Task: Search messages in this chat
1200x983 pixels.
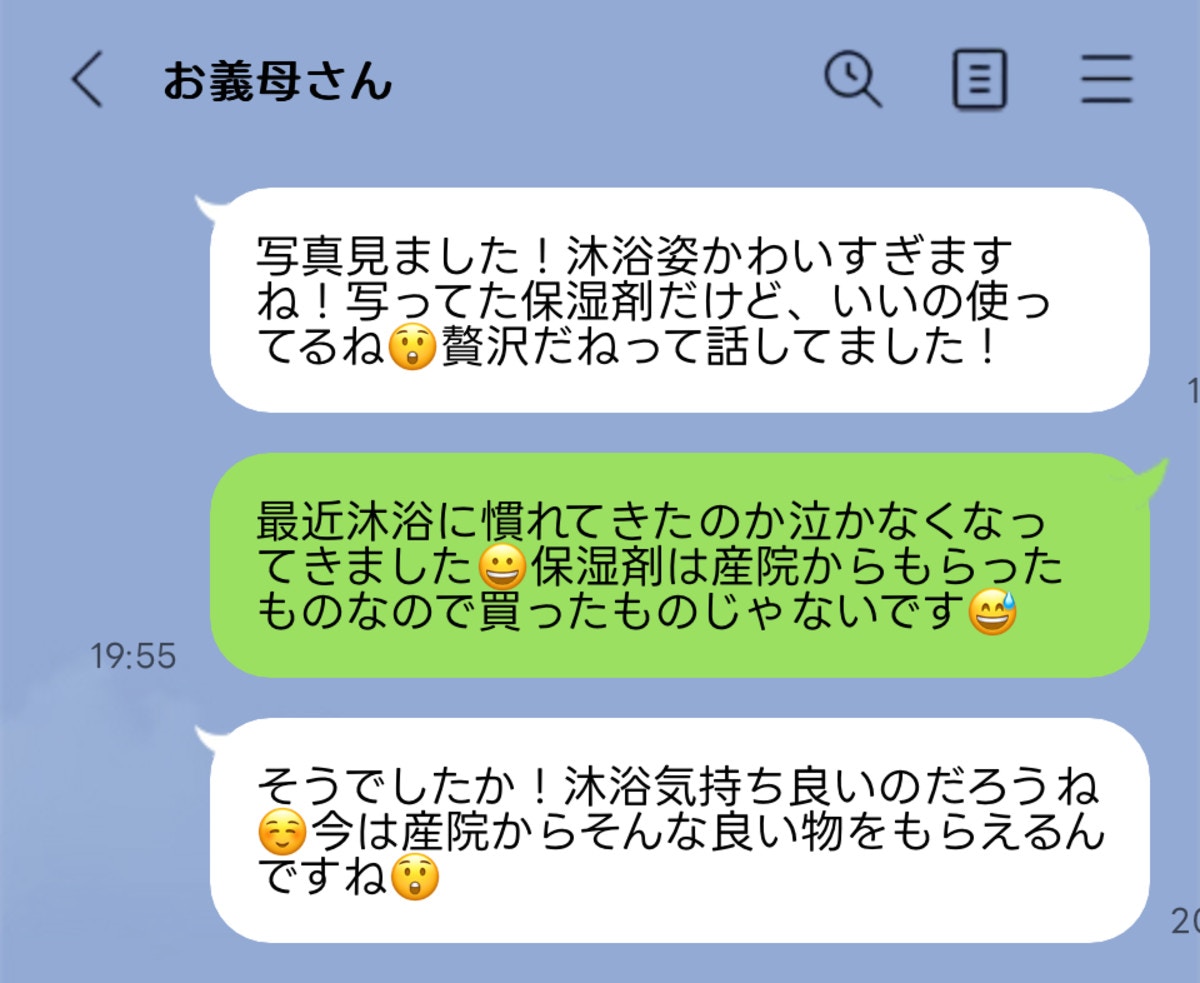Action: (852, 79)
